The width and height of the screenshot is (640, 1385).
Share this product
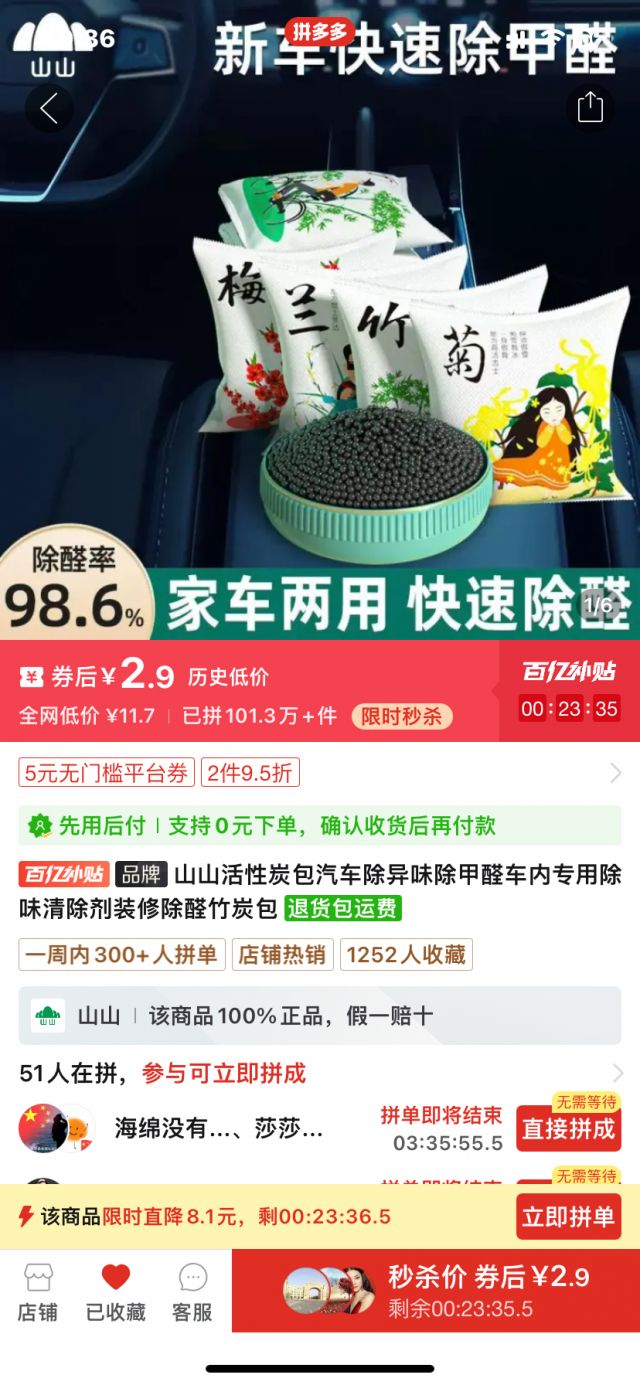[x=590, y=107]
